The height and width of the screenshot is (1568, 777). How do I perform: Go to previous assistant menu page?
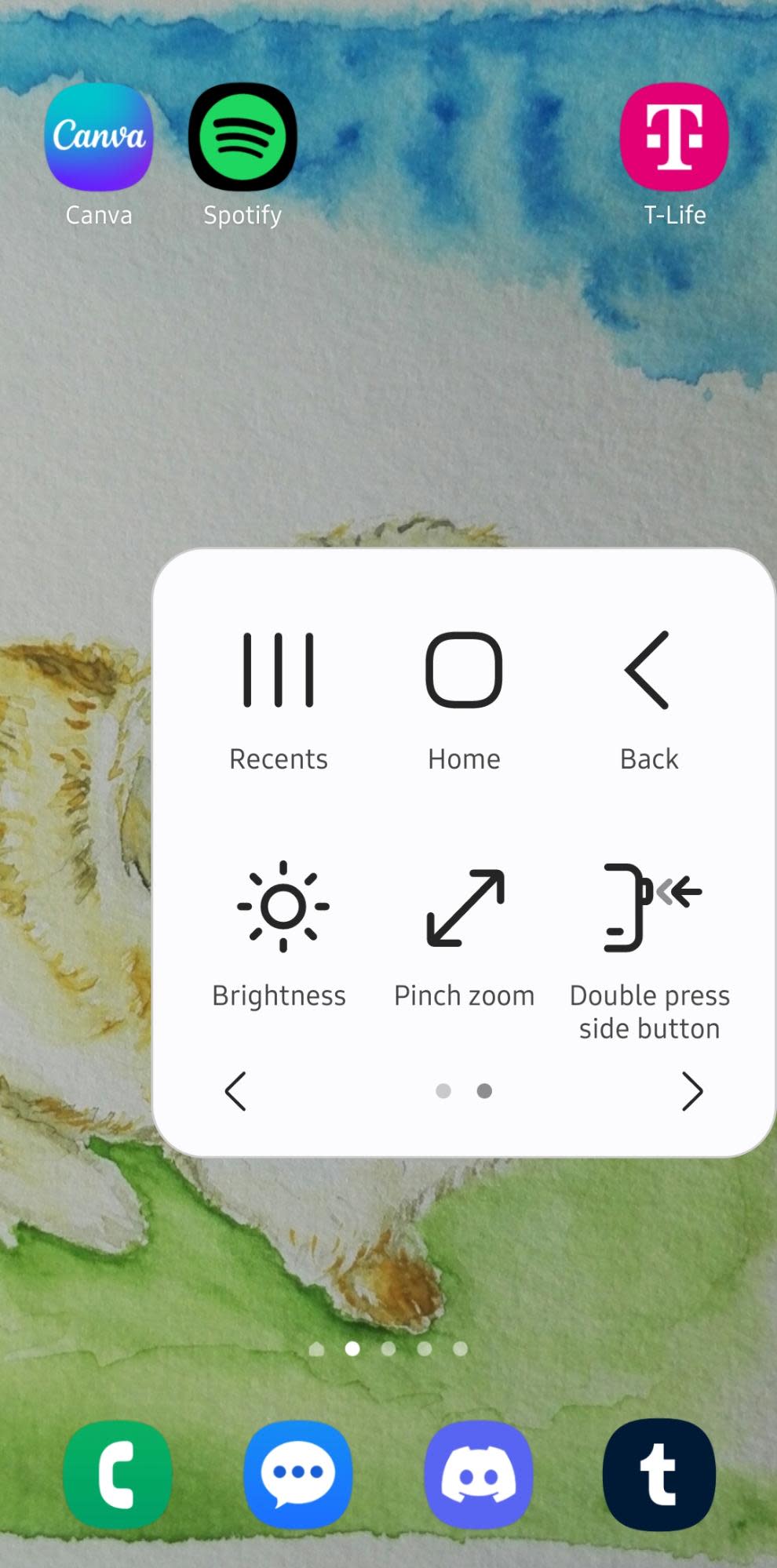point(235,1091)
